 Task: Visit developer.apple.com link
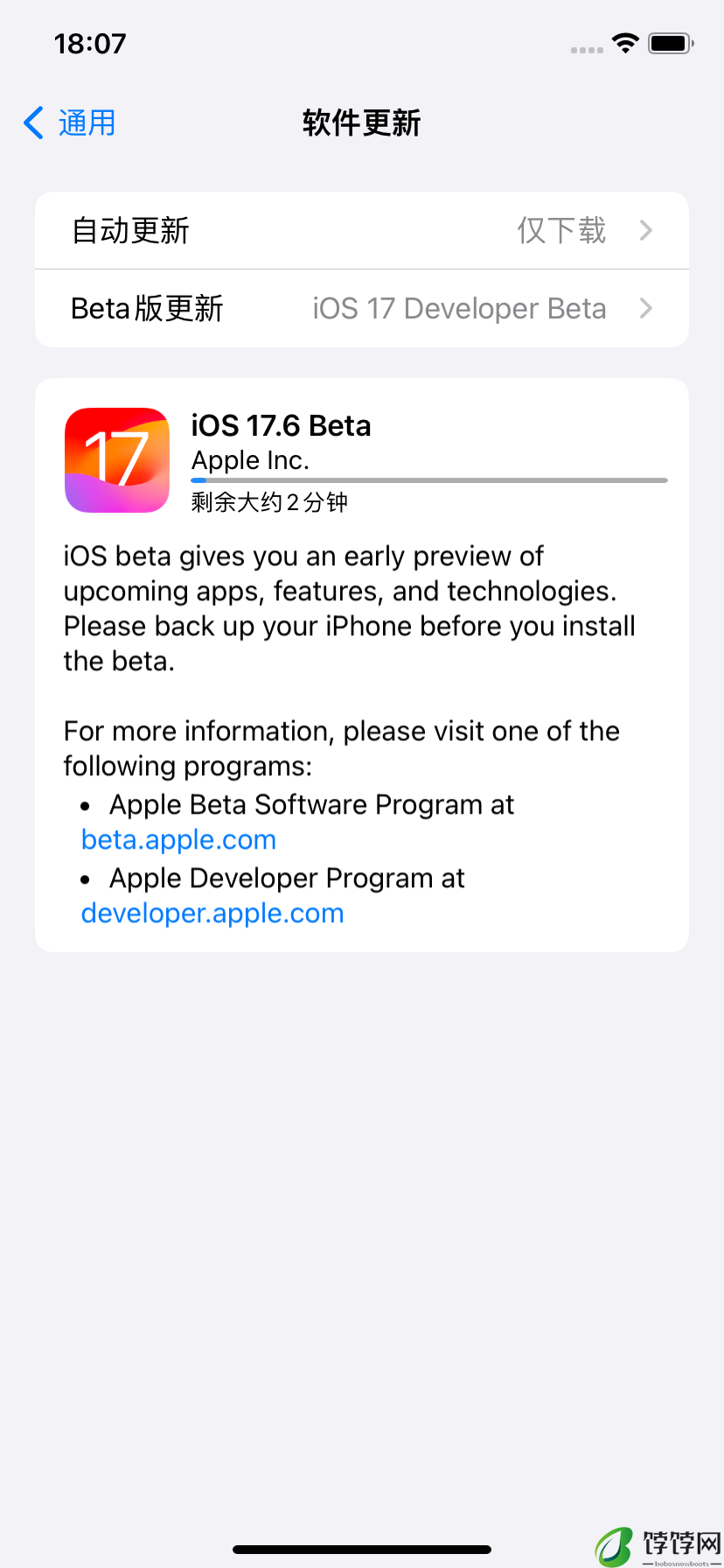point(212,913)
